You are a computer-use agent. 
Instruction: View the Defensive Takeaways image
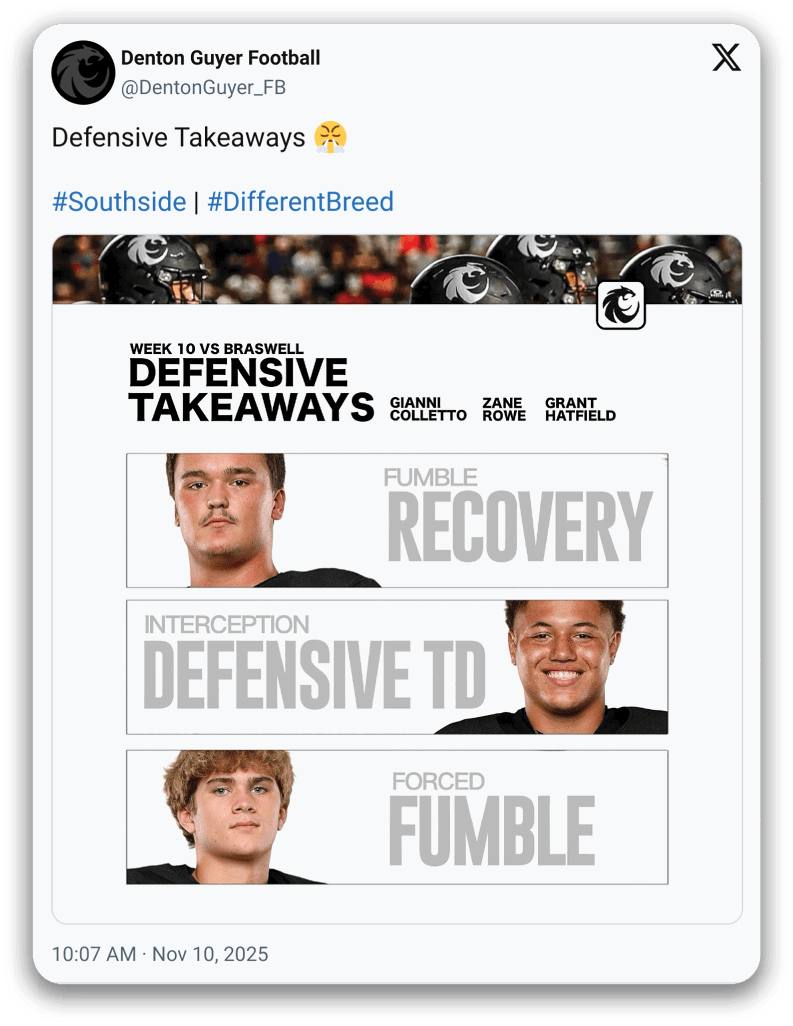coord(397,578)
